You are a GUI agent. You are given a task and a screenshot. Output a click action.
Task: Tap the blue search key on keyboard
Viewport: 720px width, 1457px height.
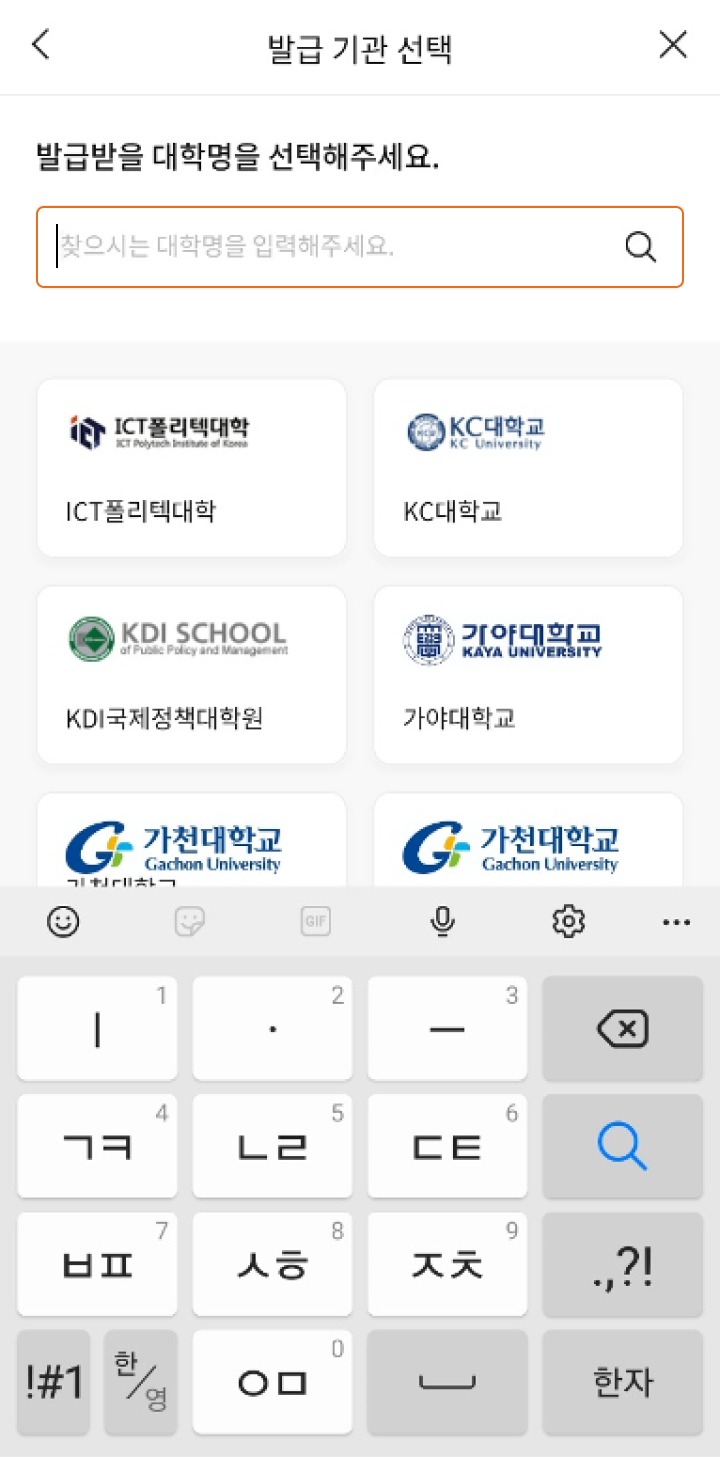[623, 1146]
